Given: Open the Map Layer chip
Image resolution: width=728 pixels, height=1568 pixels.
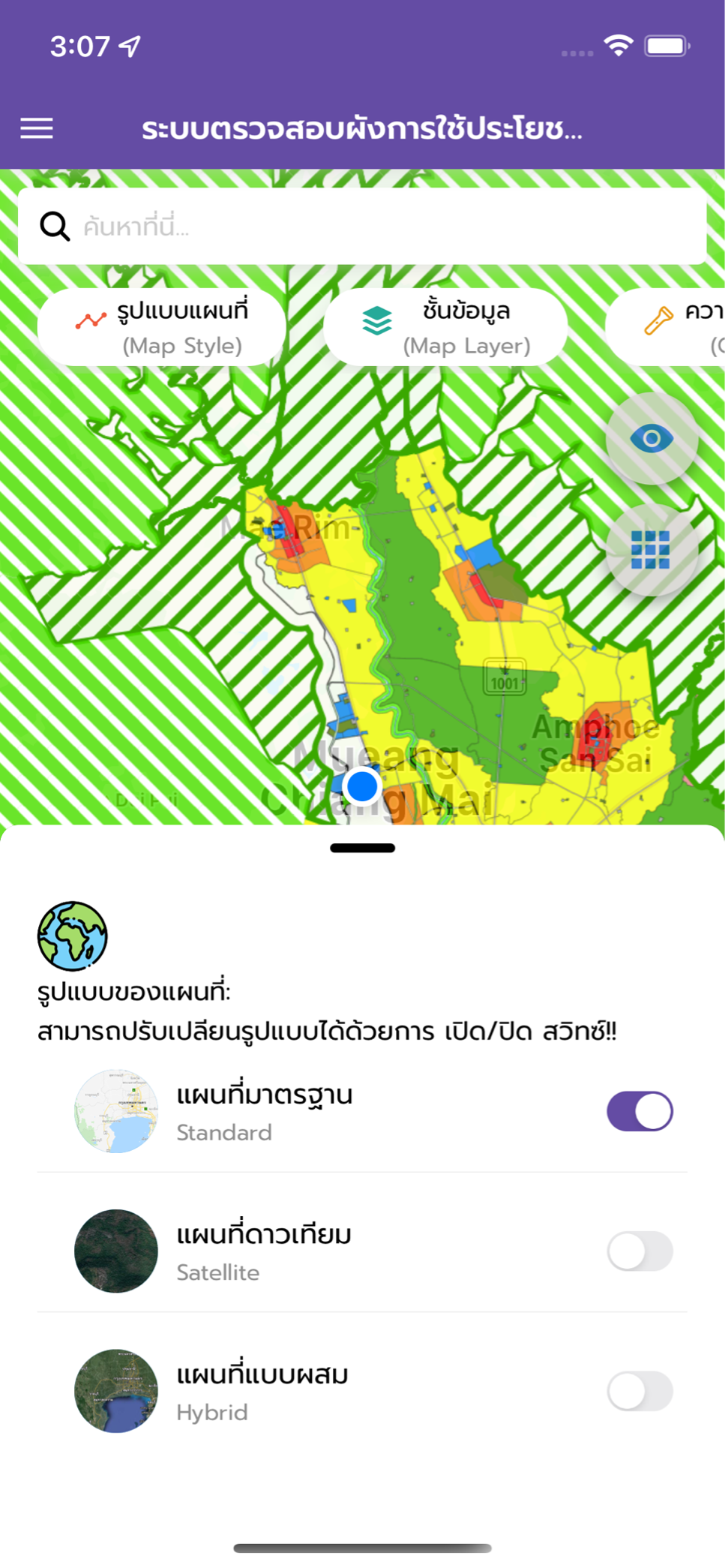Looking at the screenshot, I should [x=445, y=328].
